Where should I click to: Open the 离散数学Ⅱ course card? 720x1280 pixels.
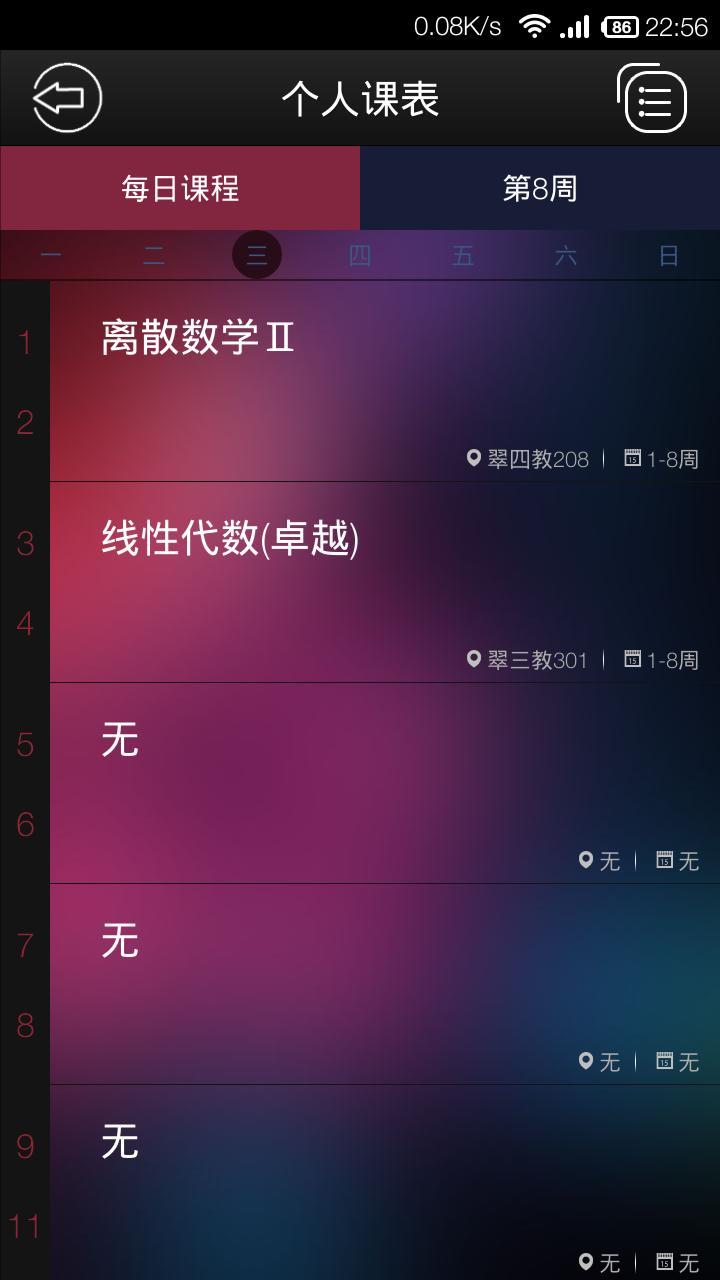click(385, 382)
